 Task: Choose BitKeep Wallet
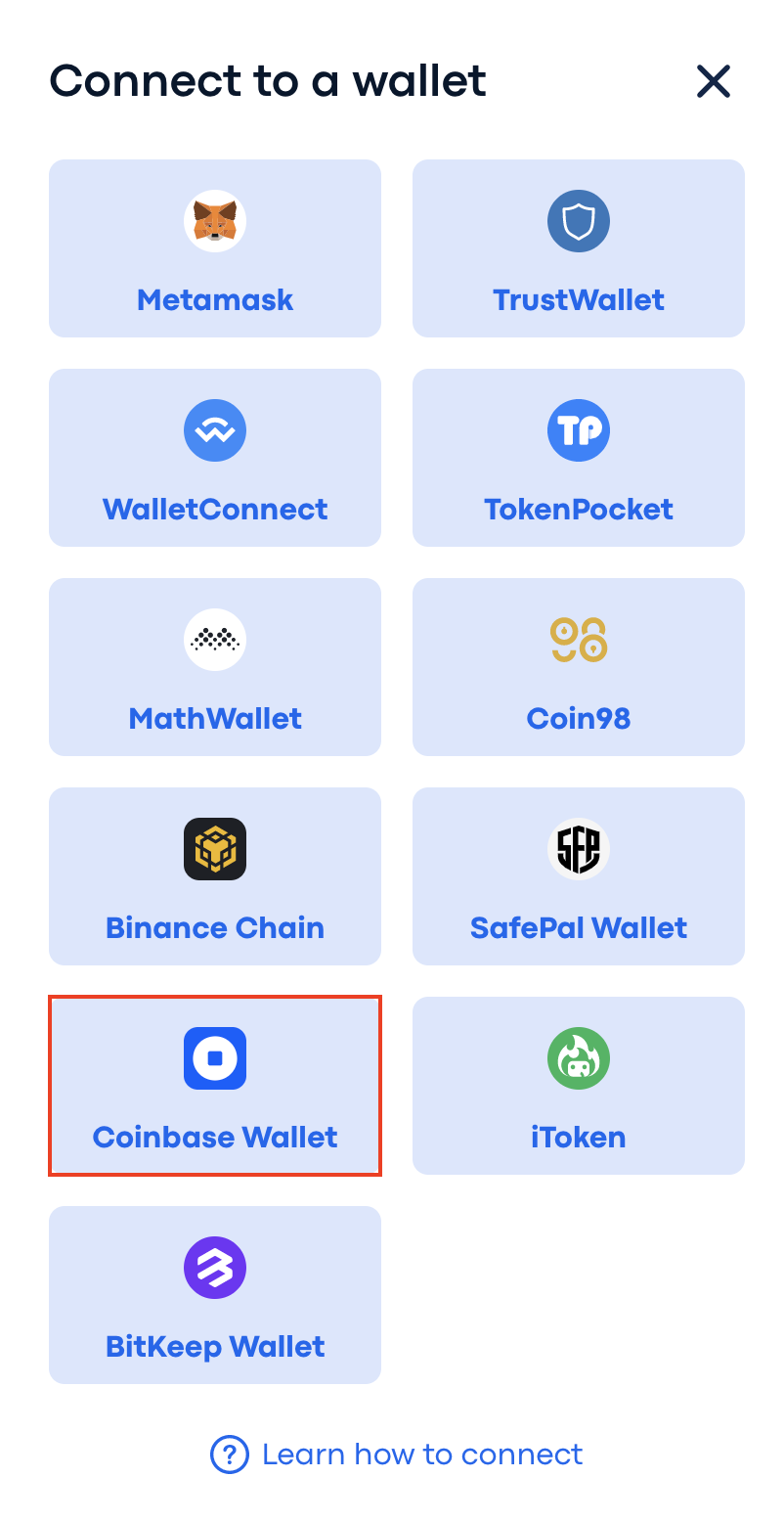(x=215, y=1295)
